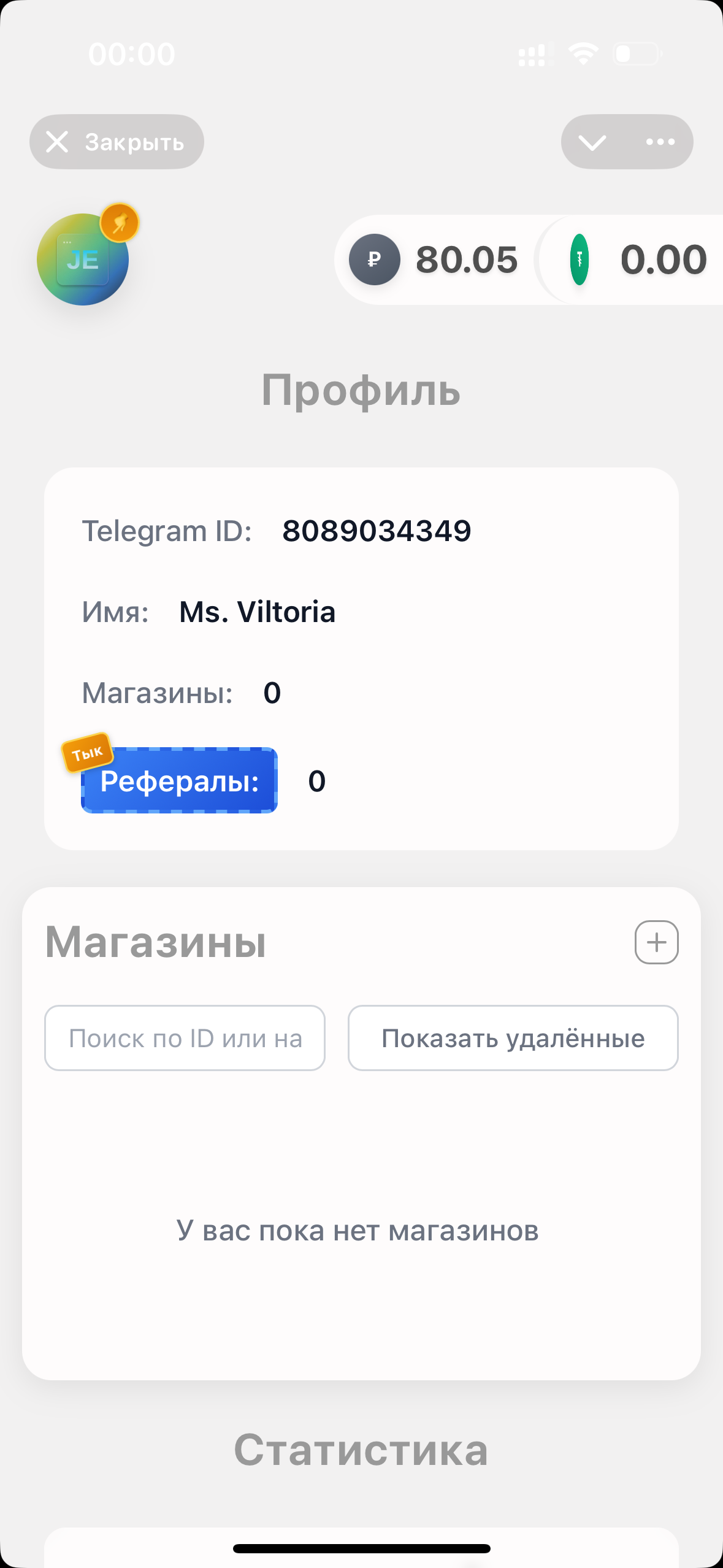Switch to the Профиль section heading

(x=361, y=390)
